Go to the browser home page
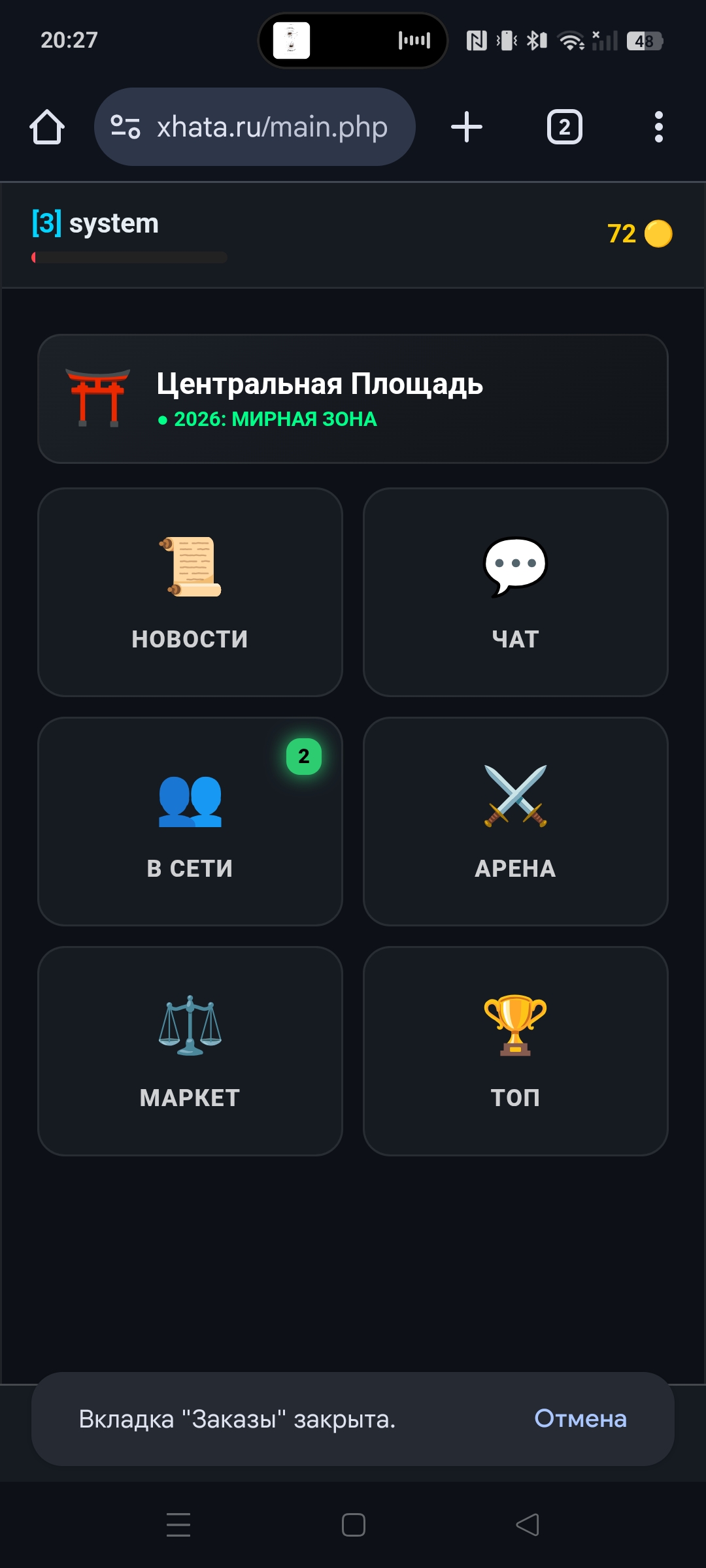The image size is (706, 1568). (47, 127)
